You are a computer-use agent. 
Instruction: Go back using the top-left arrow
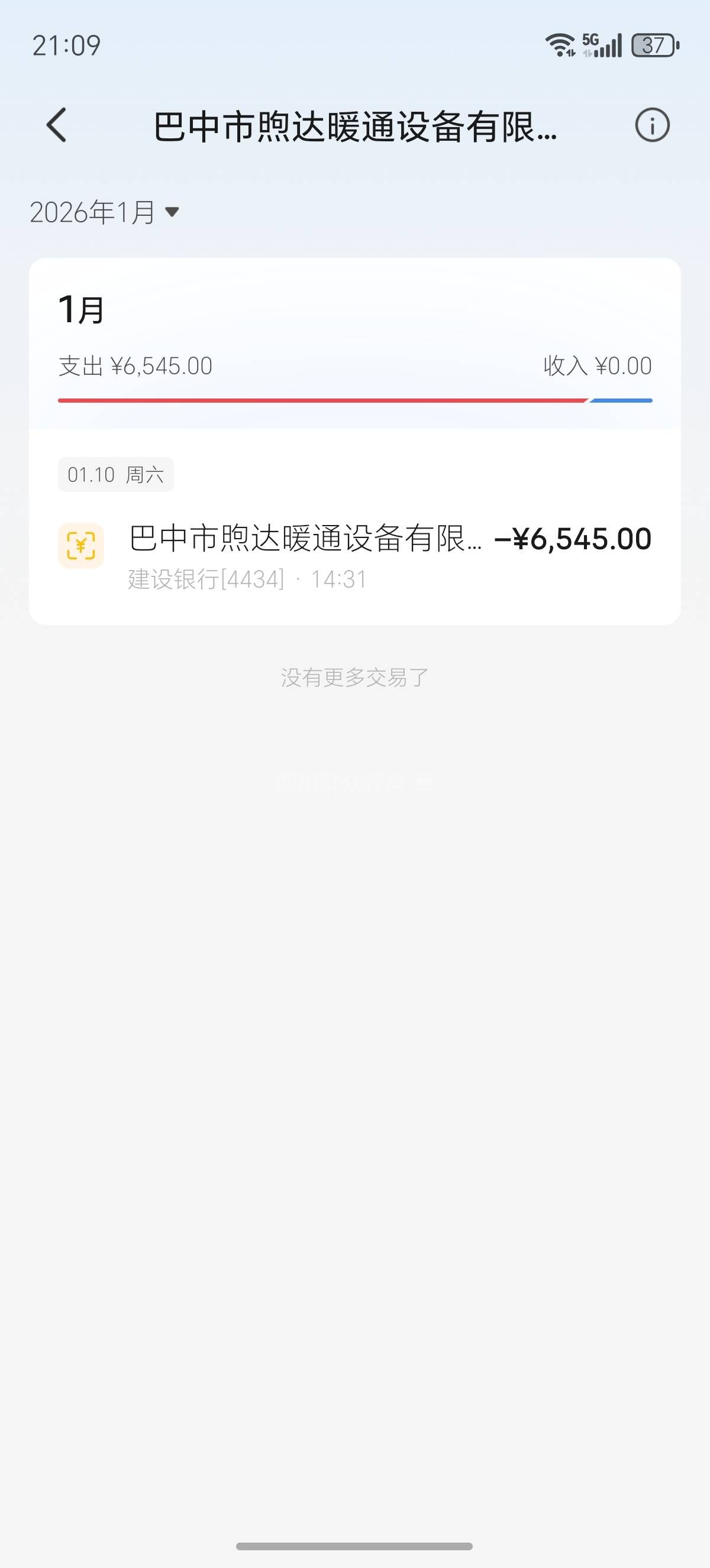click(57, 125)
